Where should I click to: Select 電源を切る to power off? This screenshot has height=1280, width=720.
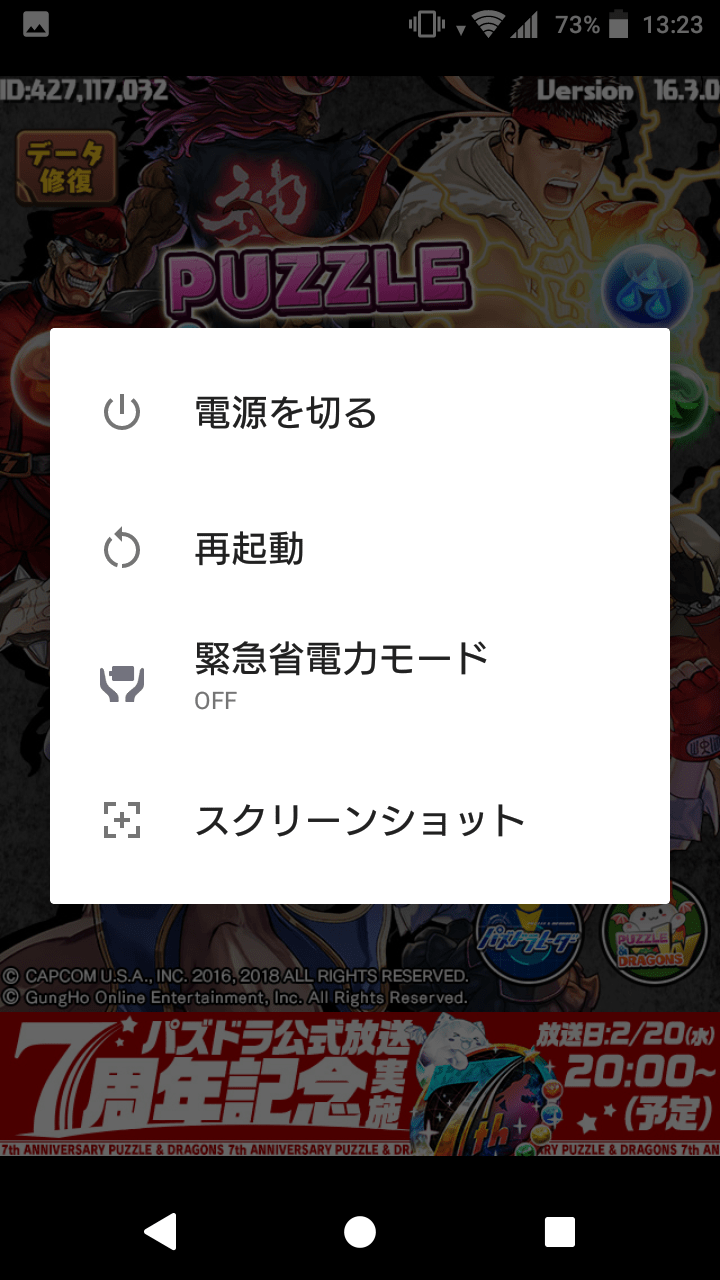pos(360,412)
